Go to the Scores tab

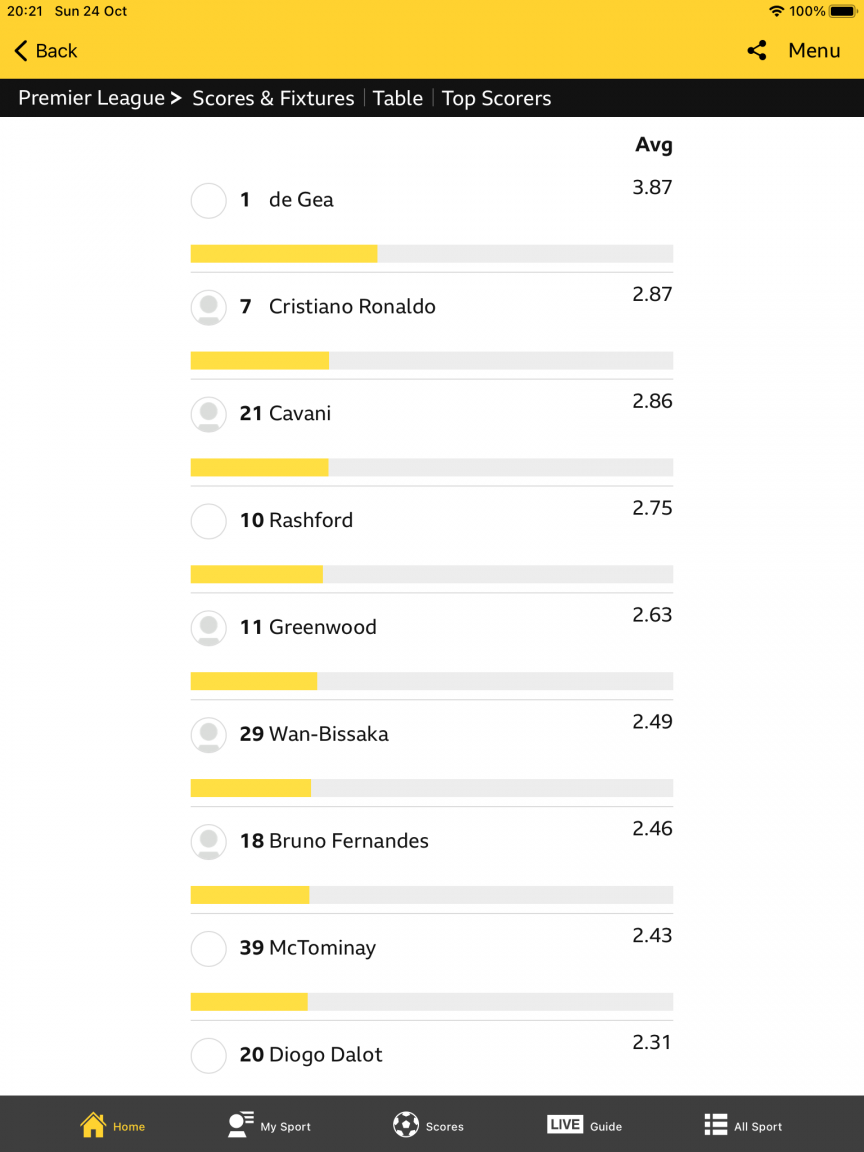click(428, 1125)
